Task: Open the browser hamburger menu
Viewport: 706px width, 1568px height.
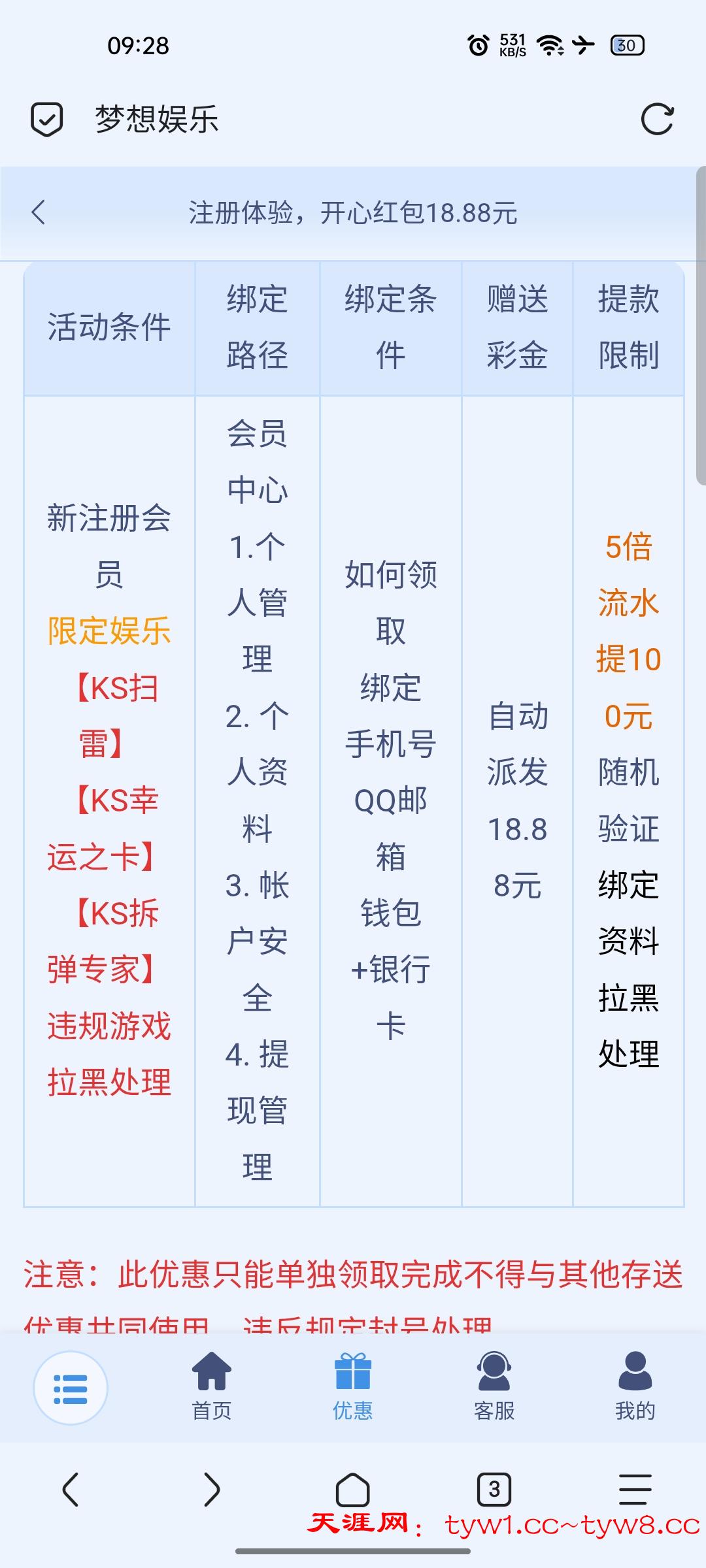Action: [635, 1489]
